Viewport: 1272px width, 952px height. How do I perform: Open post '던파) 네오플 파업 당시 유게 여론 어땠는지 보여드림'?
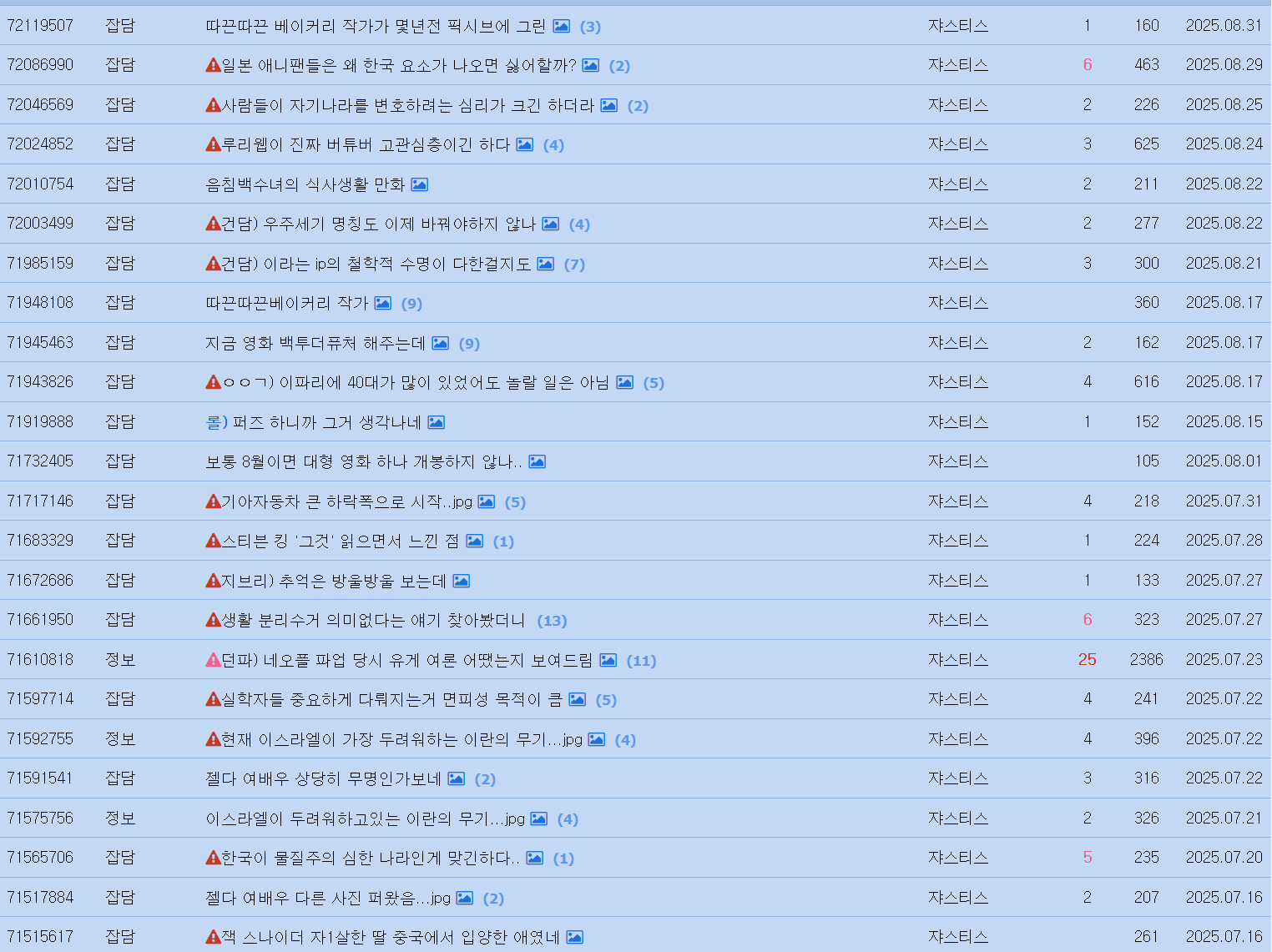(x=406, y=660)
